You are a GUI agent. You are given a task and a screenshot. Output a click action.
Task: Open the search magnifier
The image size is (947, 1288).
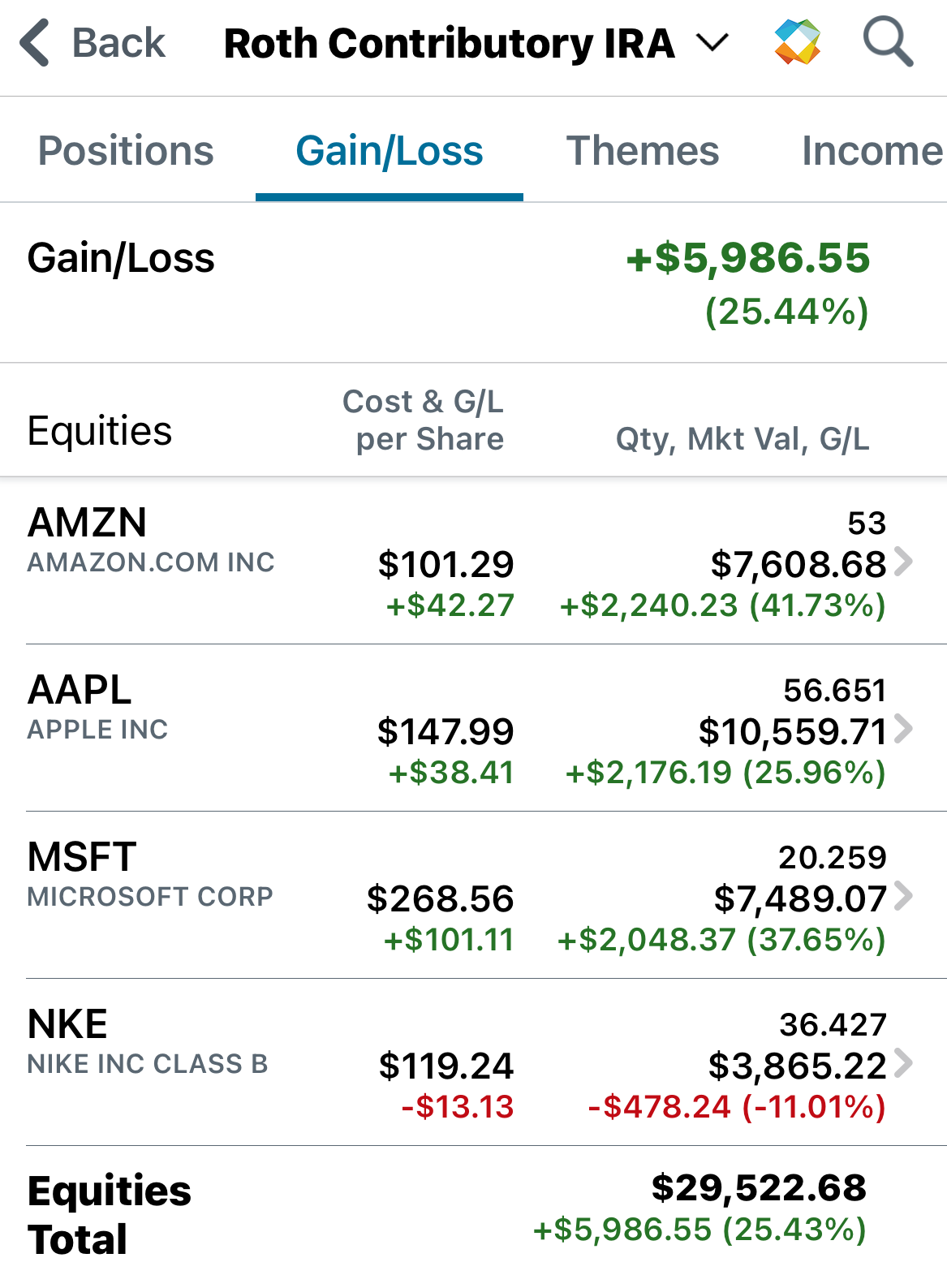[x=888, y=41]
